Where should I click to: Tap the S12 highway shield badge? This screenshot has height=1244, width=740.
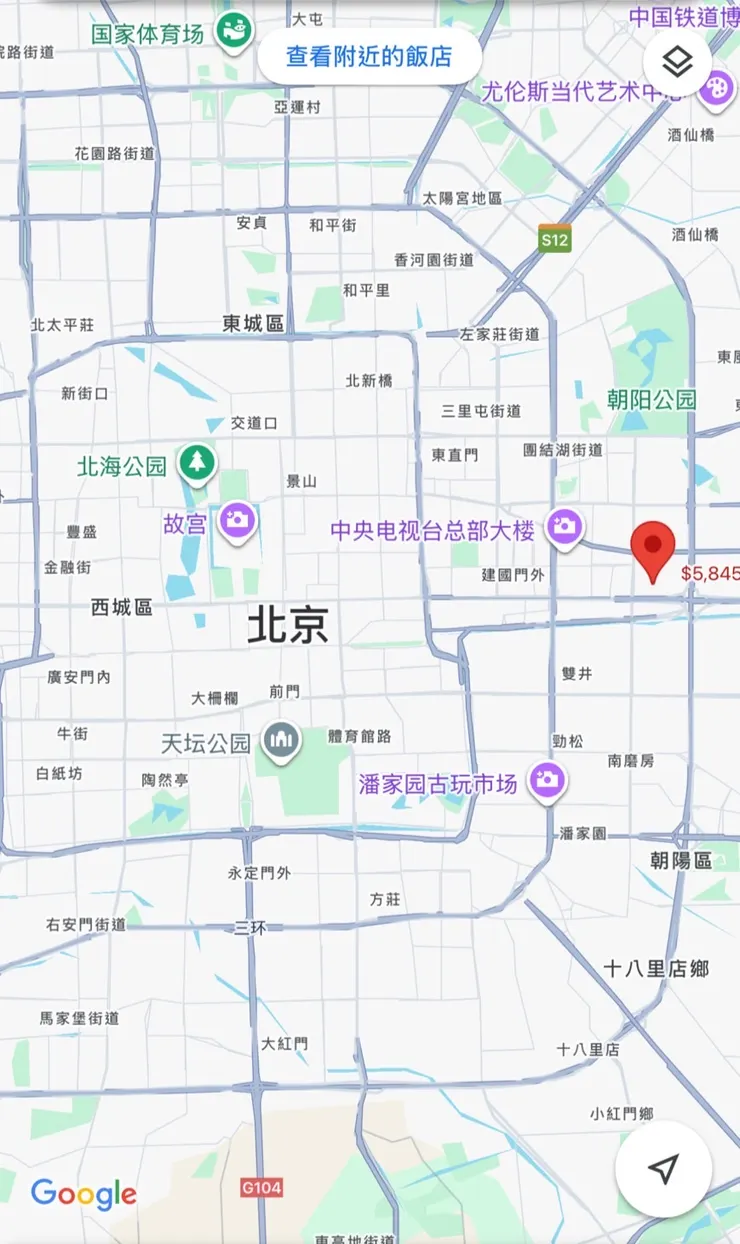554,240
